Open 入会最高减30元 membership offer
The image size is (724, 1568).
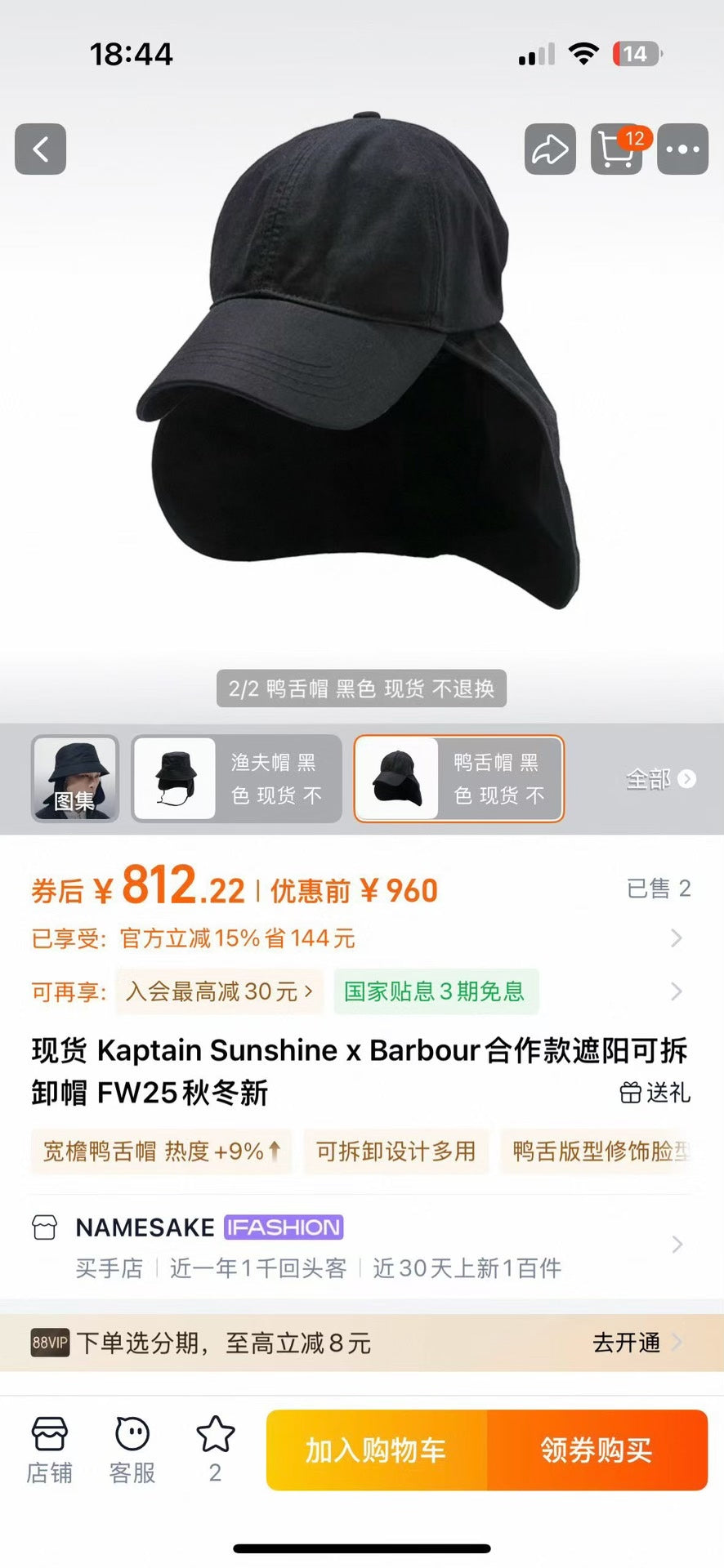pyautogui.click(x=219, y=991)
